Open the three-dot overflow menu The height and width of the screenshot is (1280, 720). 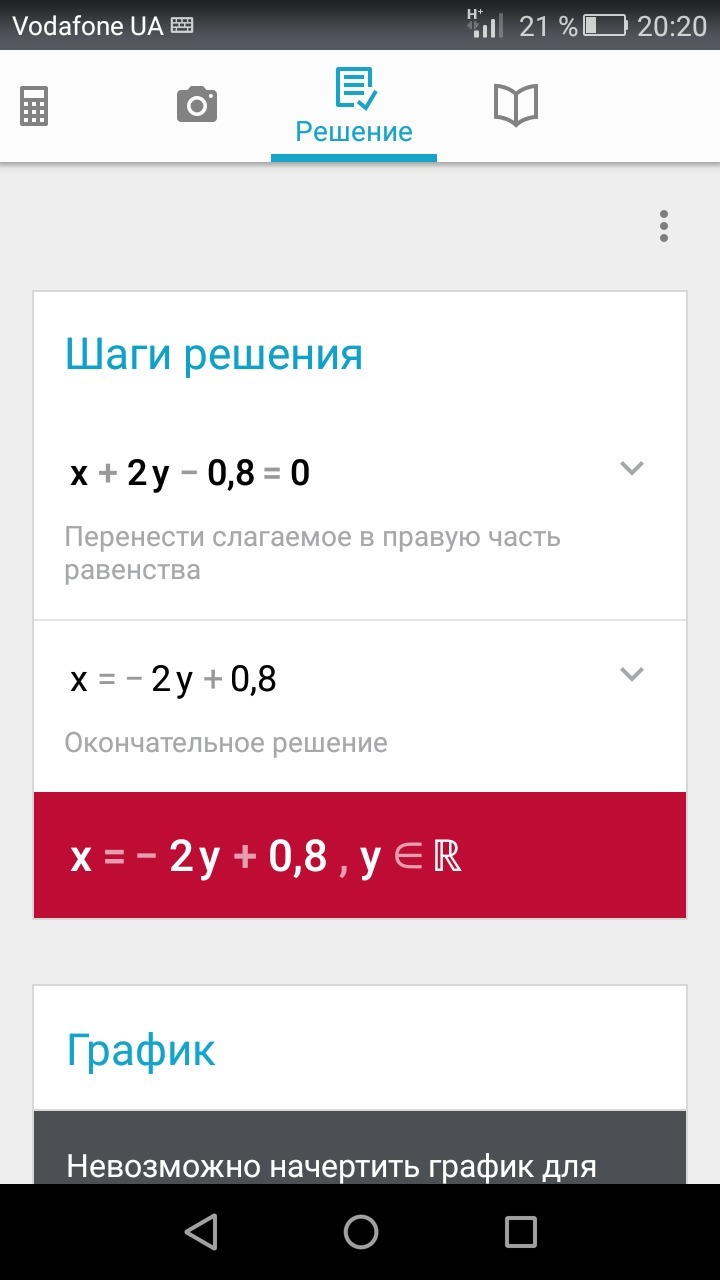click(663, 227)
